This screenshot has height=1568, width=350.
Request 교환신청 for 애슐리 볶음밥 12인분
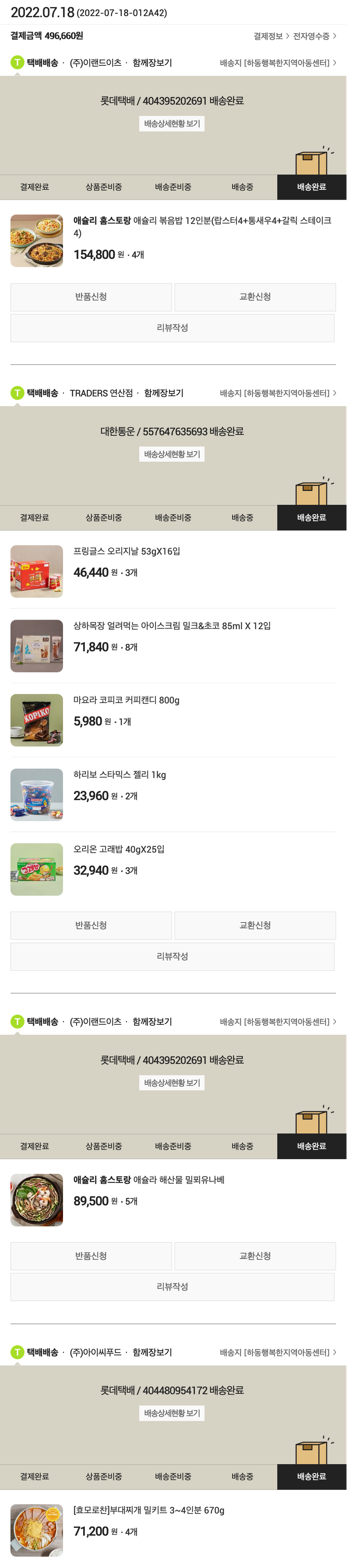pos(255,297)
